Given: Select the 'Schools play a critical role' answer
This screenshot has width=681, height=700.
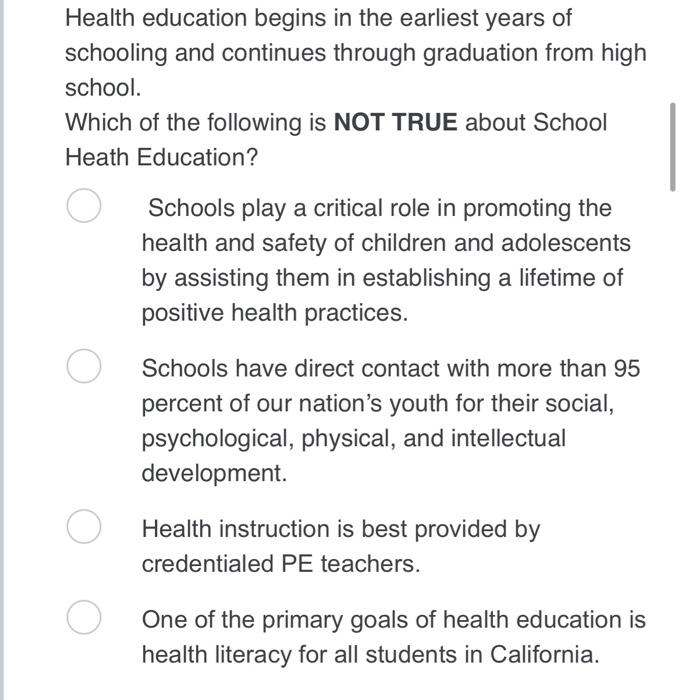Looking at the screenshot, I should 83,208.
